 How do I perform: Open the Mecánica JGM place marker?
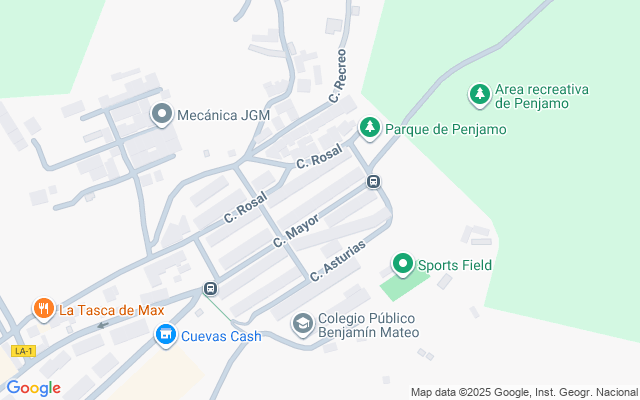tap(161, 115)
